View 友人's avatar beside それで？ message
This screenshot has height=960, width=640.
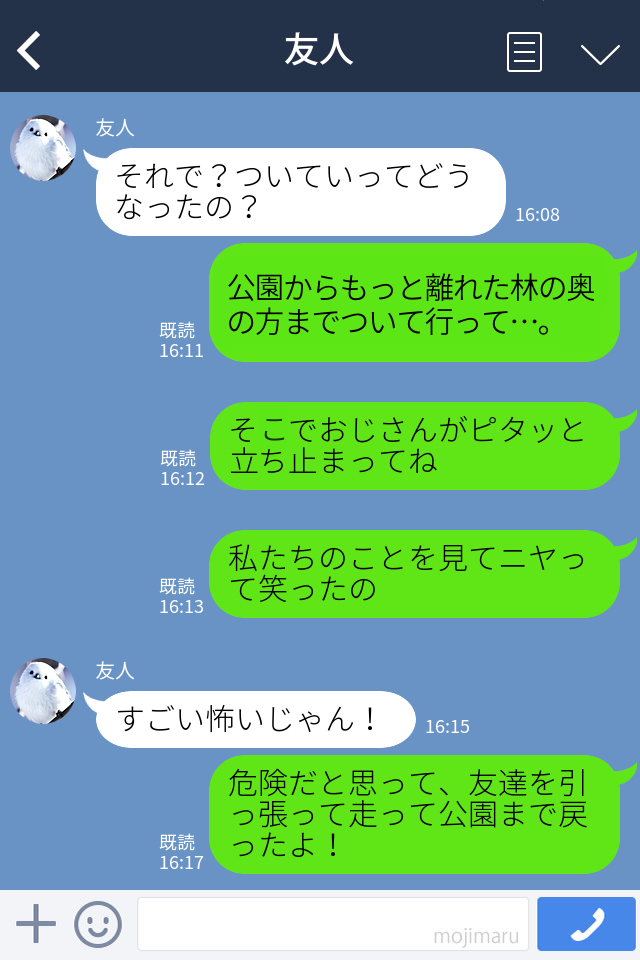point(43,148)
